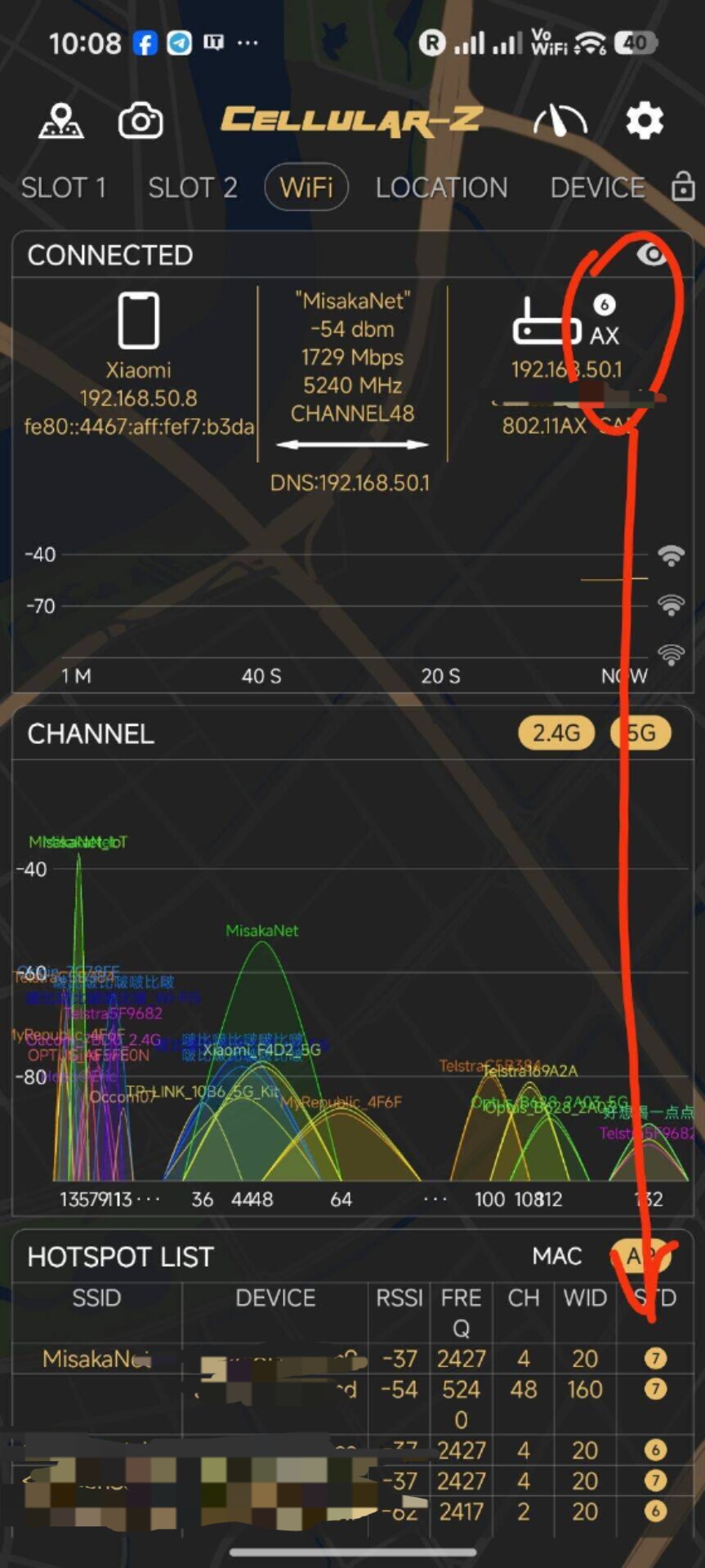Switch to the SLOT 2 tab
Image resolution: width=705 pixels, height=1568 pixels.
click(x=192, y=188)
